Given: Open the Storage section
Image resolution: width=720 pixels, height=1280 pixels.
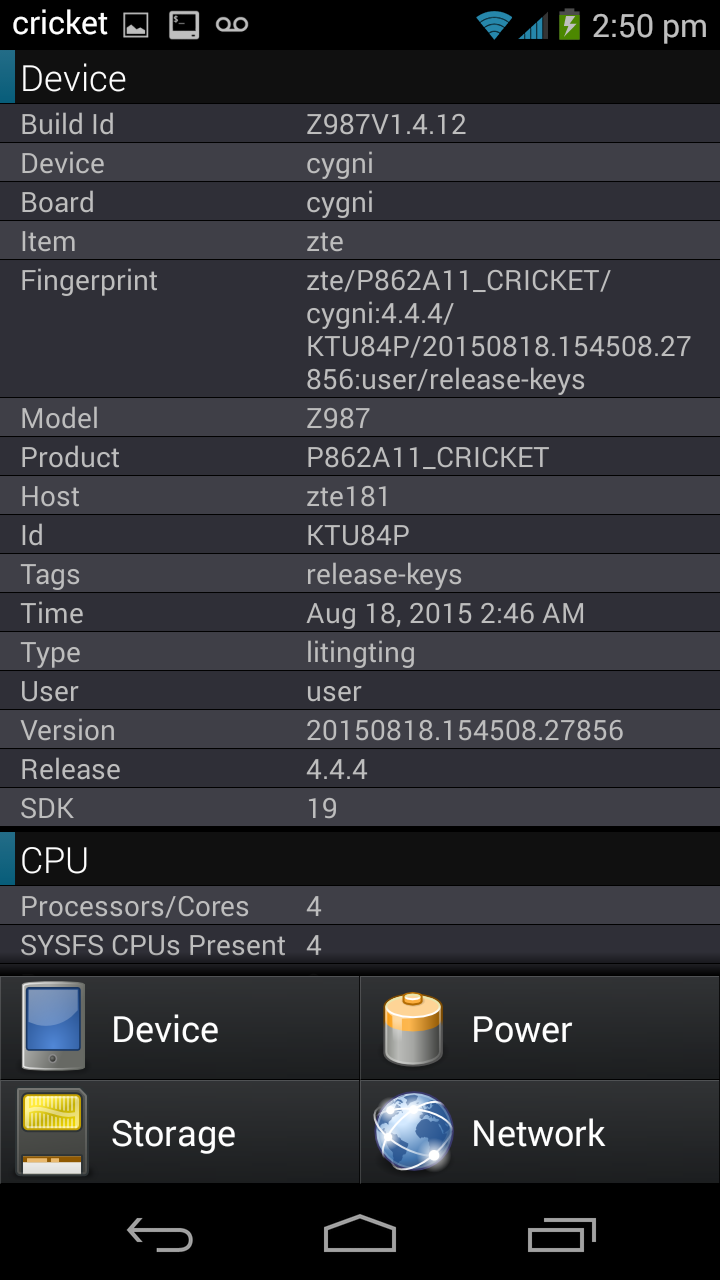Looking at the screenshot, I should coord(180,1132).
